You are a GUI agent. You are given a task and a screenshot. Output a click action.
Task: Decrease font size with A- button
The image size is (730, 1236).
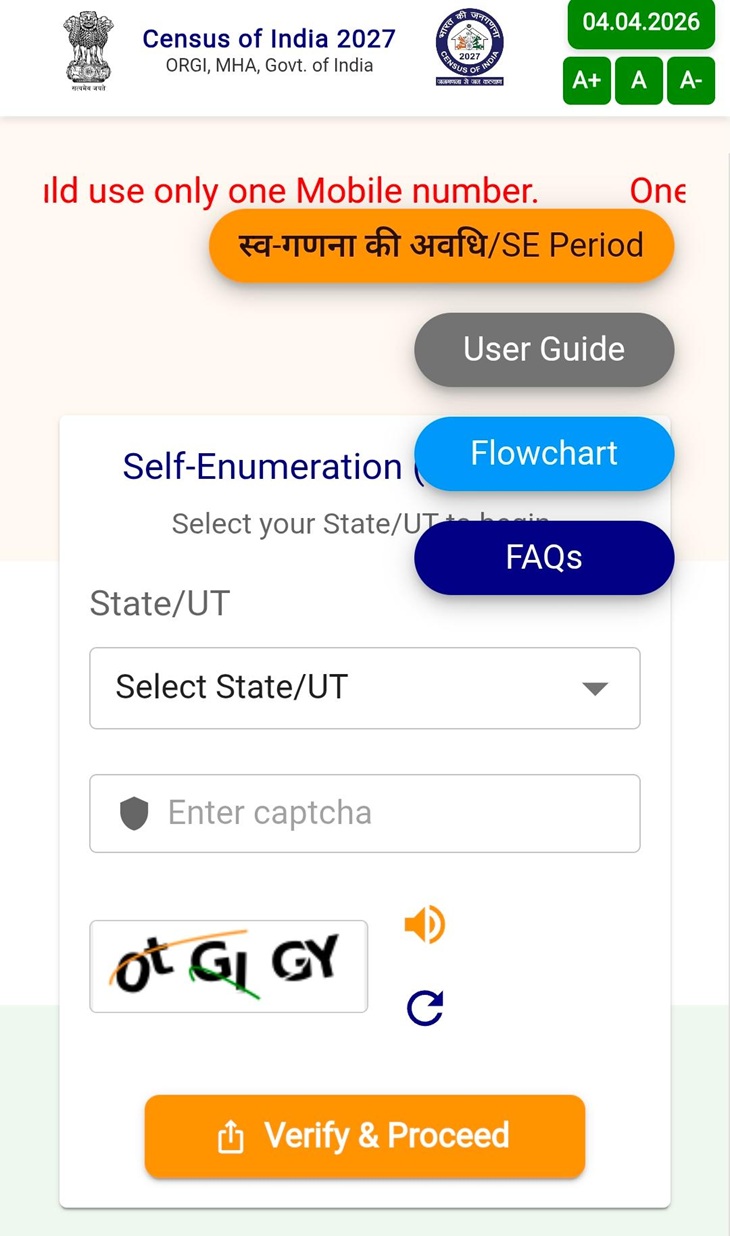(691, 81)
